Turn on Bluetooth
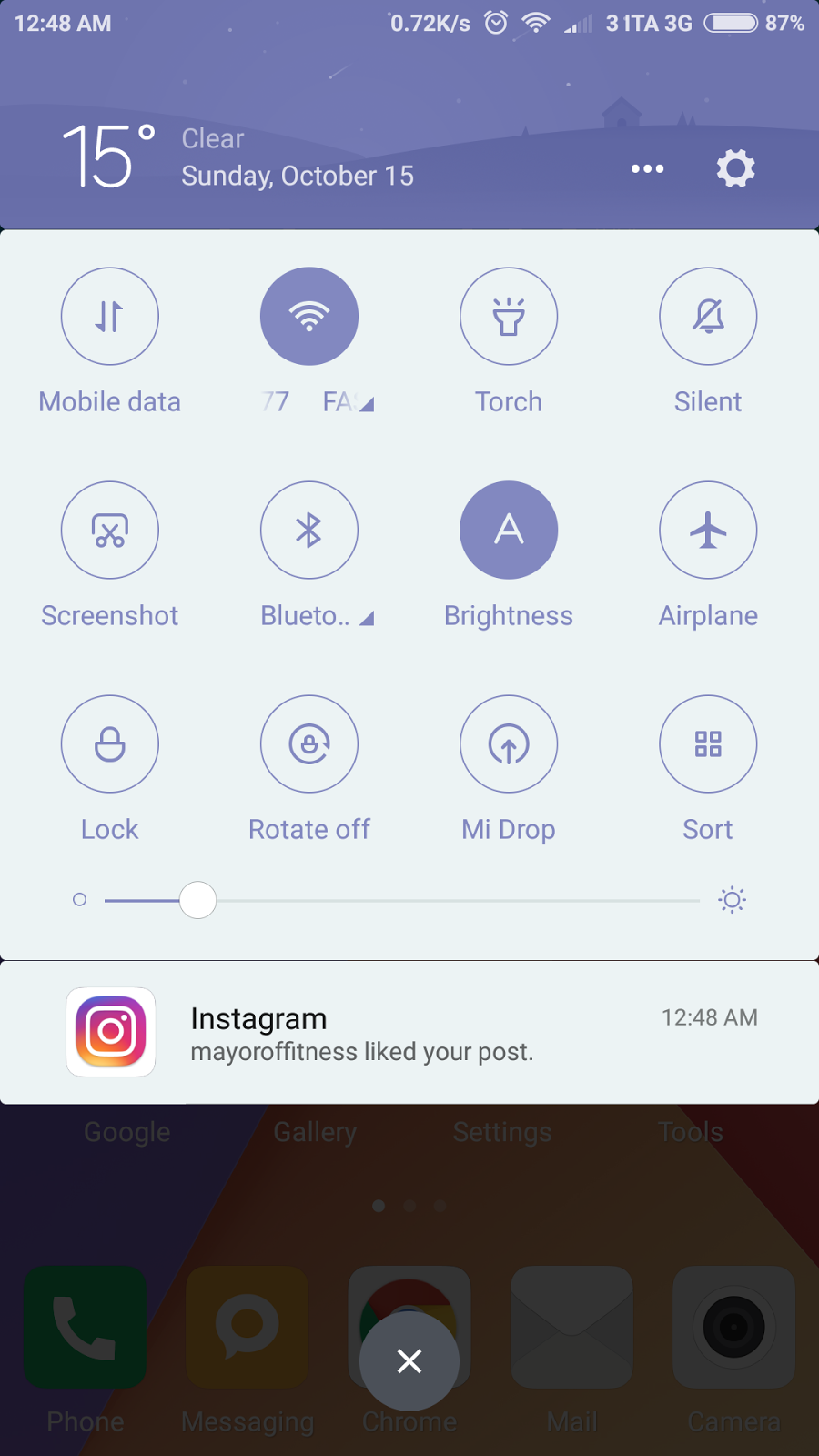 pyautogui.click(x=309, y=530)
